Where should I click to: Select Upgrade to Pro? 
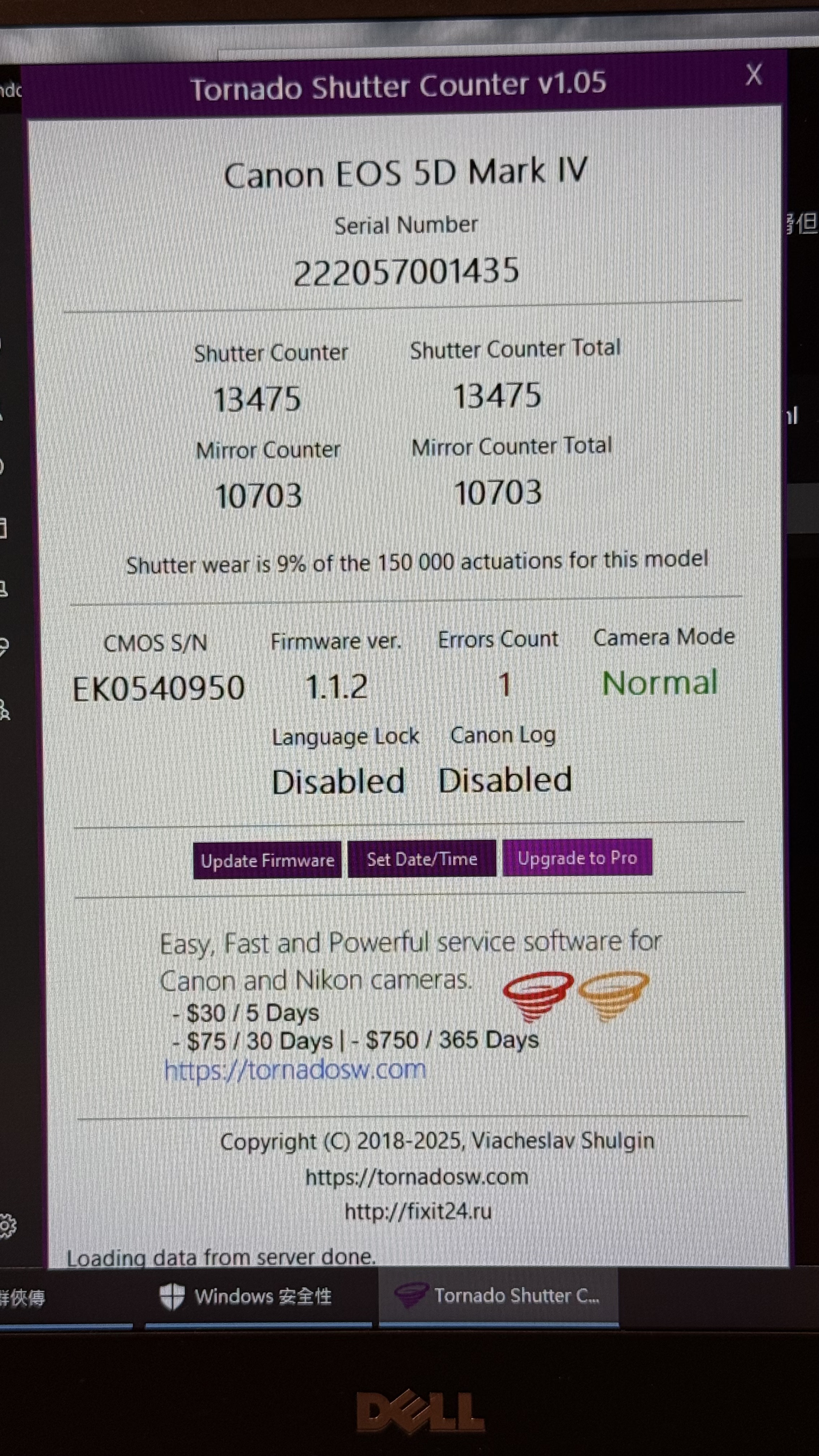[x=577, y=858]
